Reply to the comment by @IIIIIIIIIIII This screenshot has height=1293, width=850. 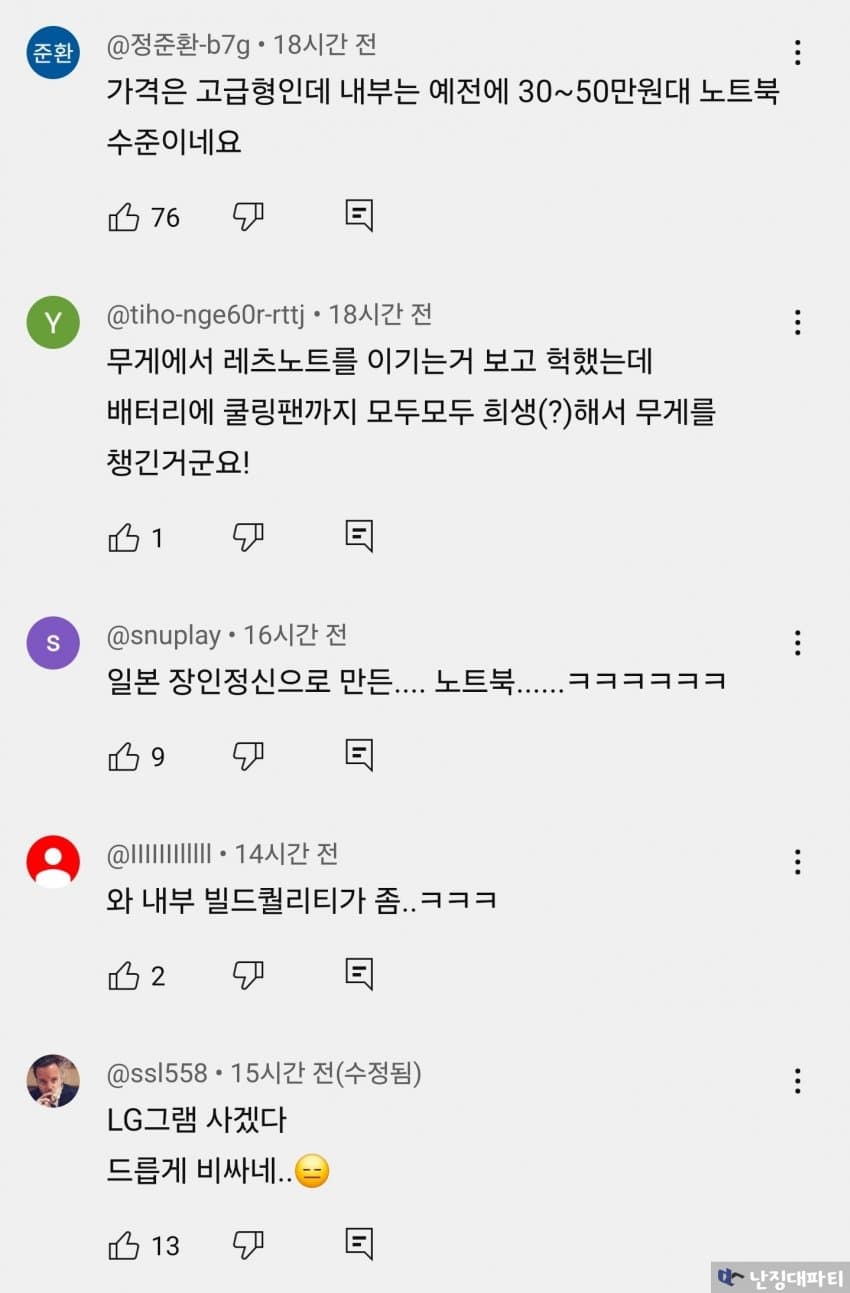tap(359, 973)
